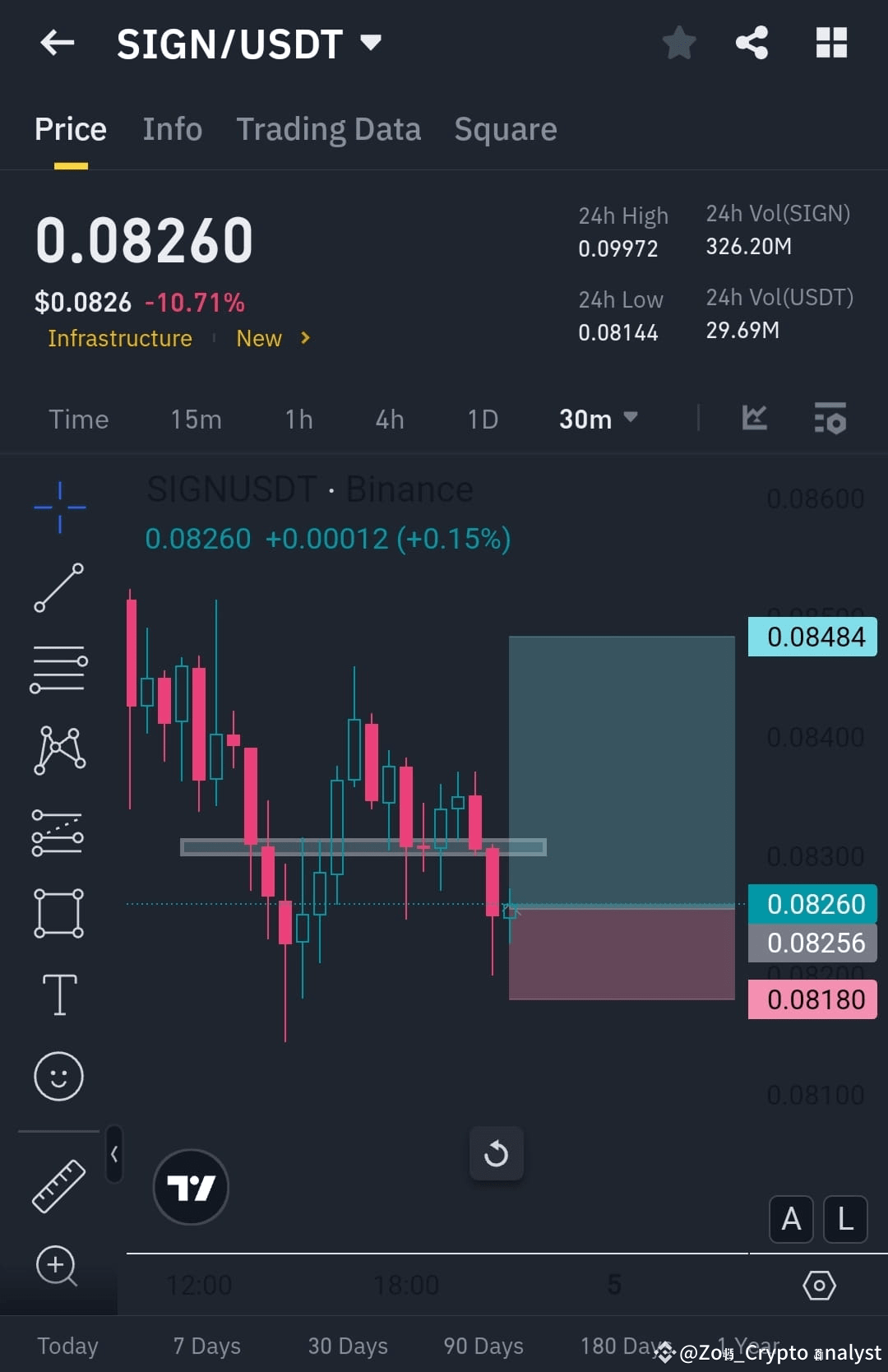Viewport: 888px width, 1372px height.
Task: Open the emoji sticker tool
Action: [x=58, y=1076]
